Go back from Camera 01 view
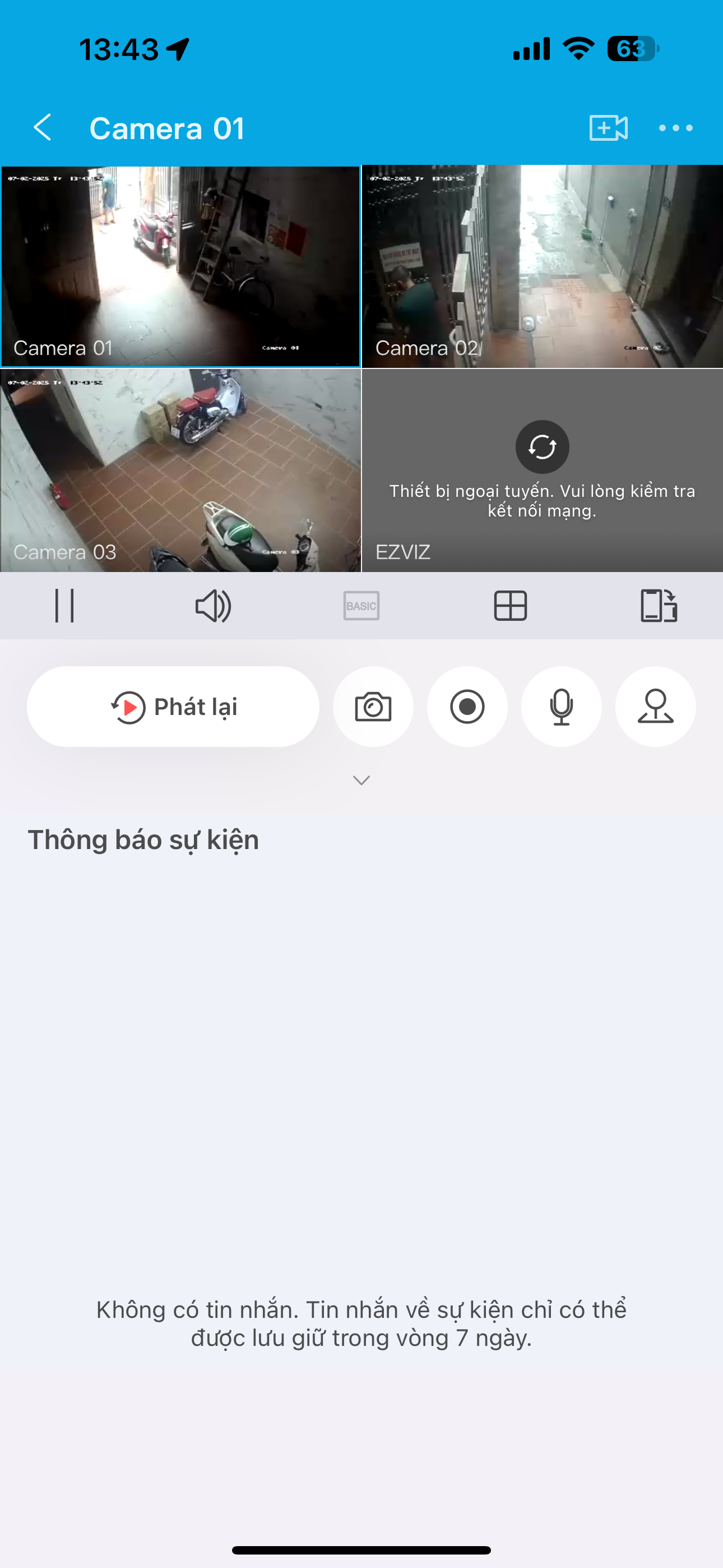 click(43, 128)
